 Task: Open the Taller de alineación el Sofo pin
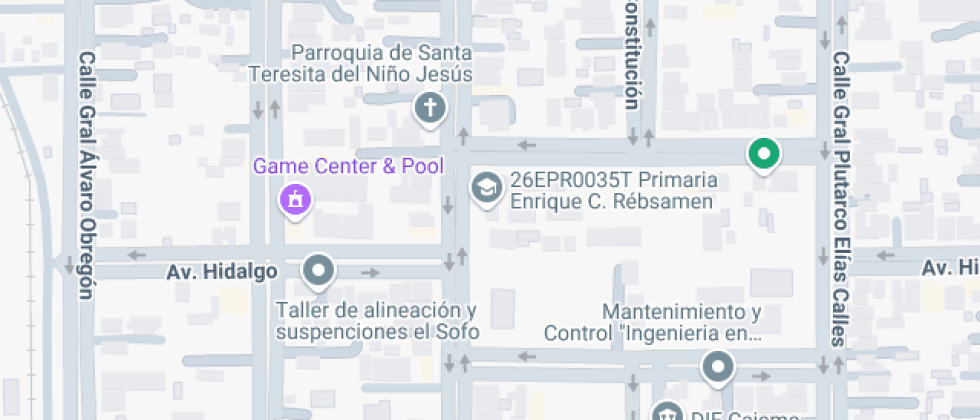(x=320, y=269)
